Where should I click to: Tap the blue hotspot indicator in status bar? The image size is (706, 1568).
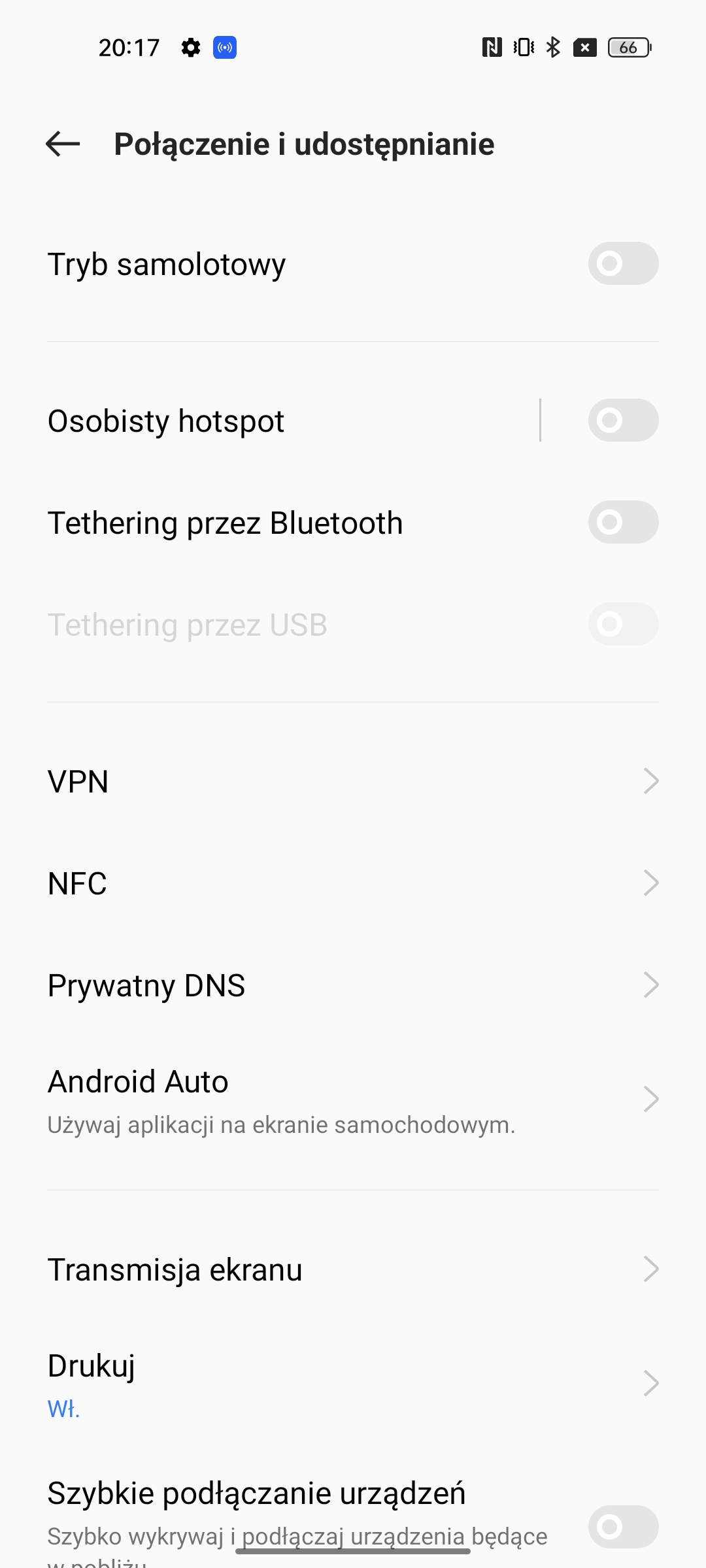(x=225, y=48)
